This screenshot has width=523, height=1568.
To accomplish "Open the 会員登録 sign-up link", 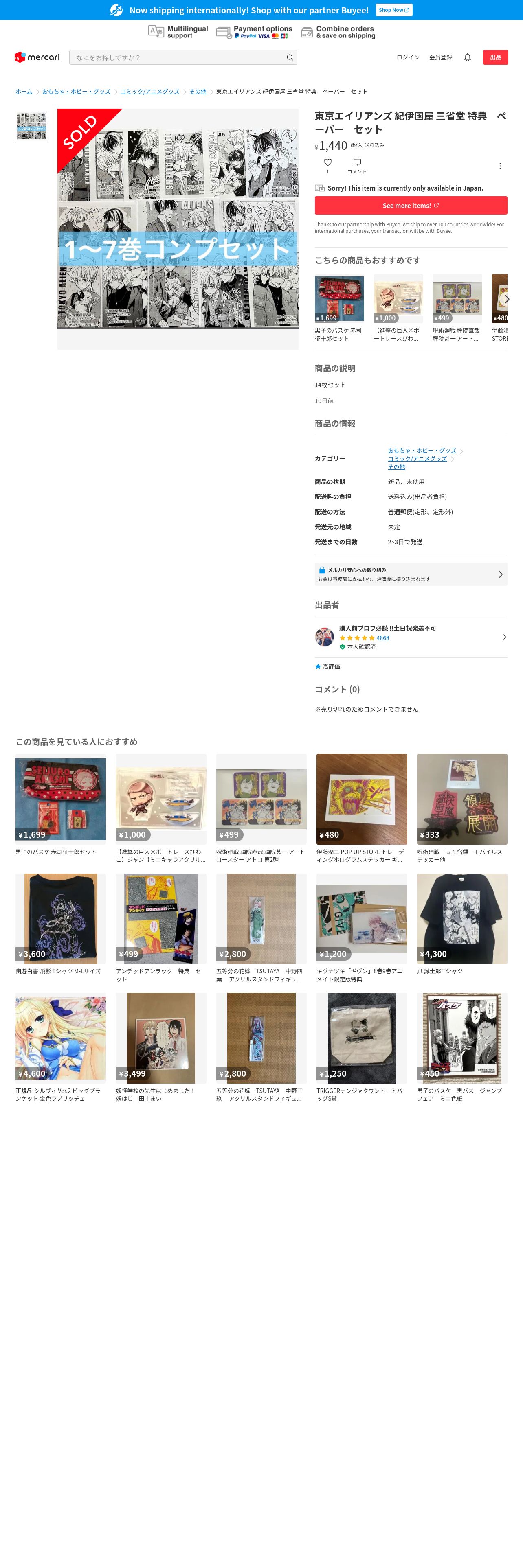I will point(440,57).
